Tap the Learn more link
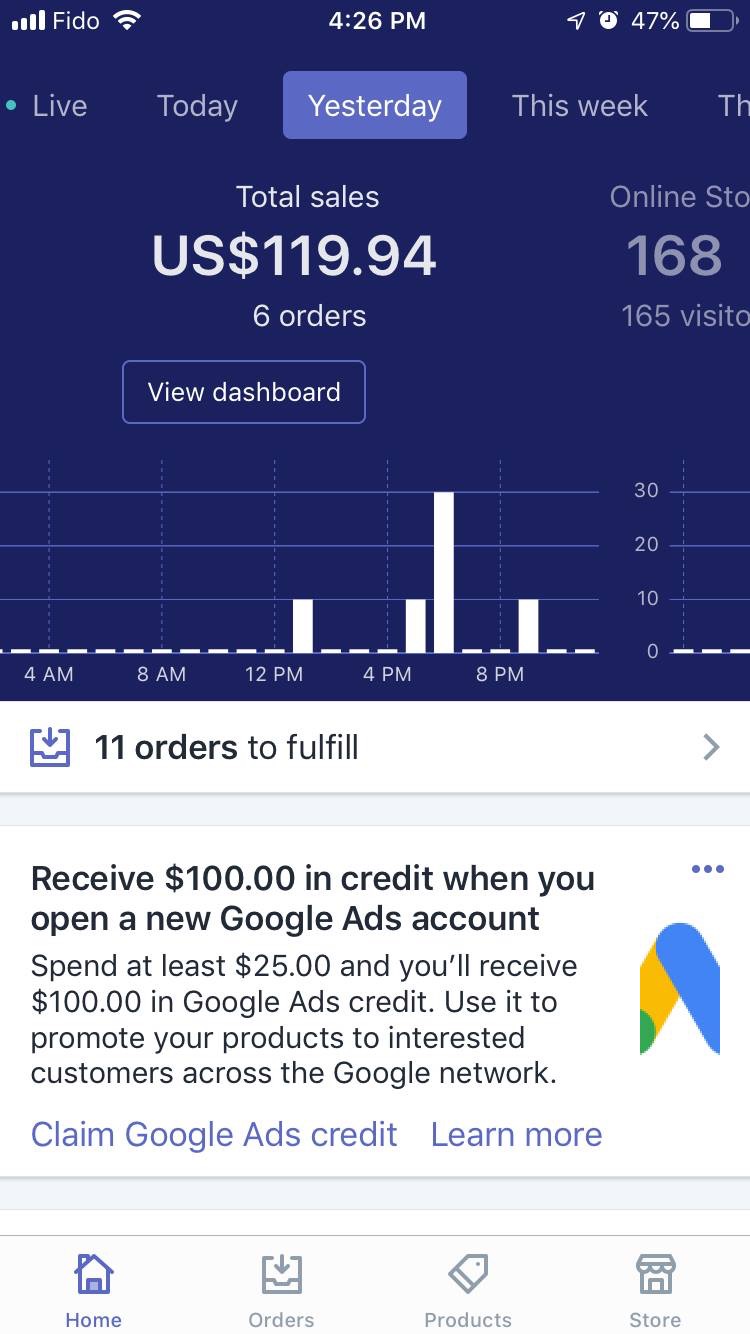Image resolution: width=750 pixels, height=1334 pixels. pos(516,1134)
